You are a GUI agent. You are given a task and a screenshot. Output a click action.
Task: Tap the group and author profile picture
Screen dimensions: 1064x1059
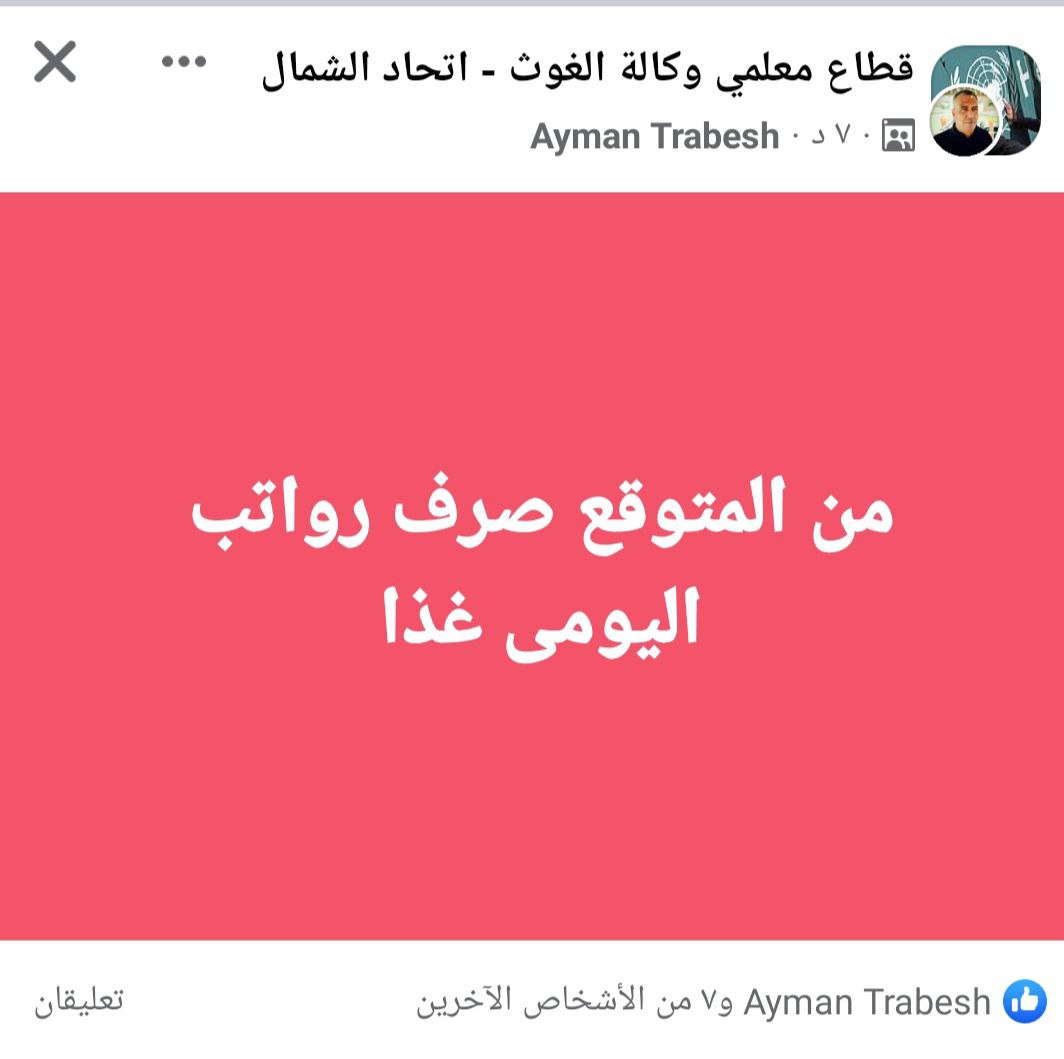(970, 100)
